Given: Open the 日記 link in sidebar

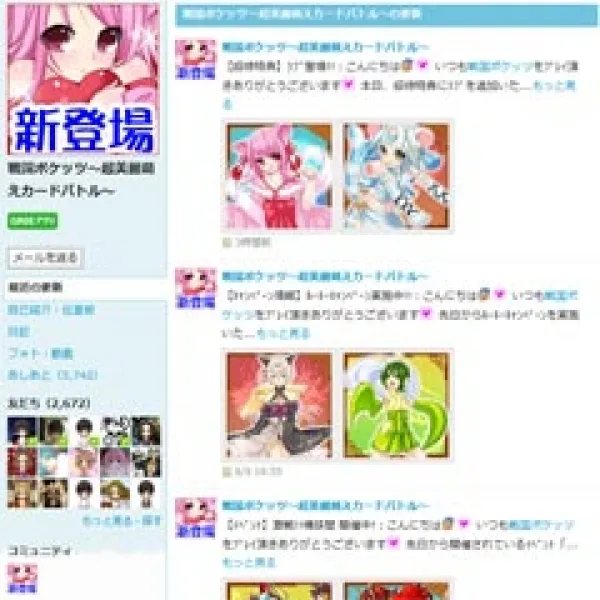Looking at the screenshot, I should (19, 331).
